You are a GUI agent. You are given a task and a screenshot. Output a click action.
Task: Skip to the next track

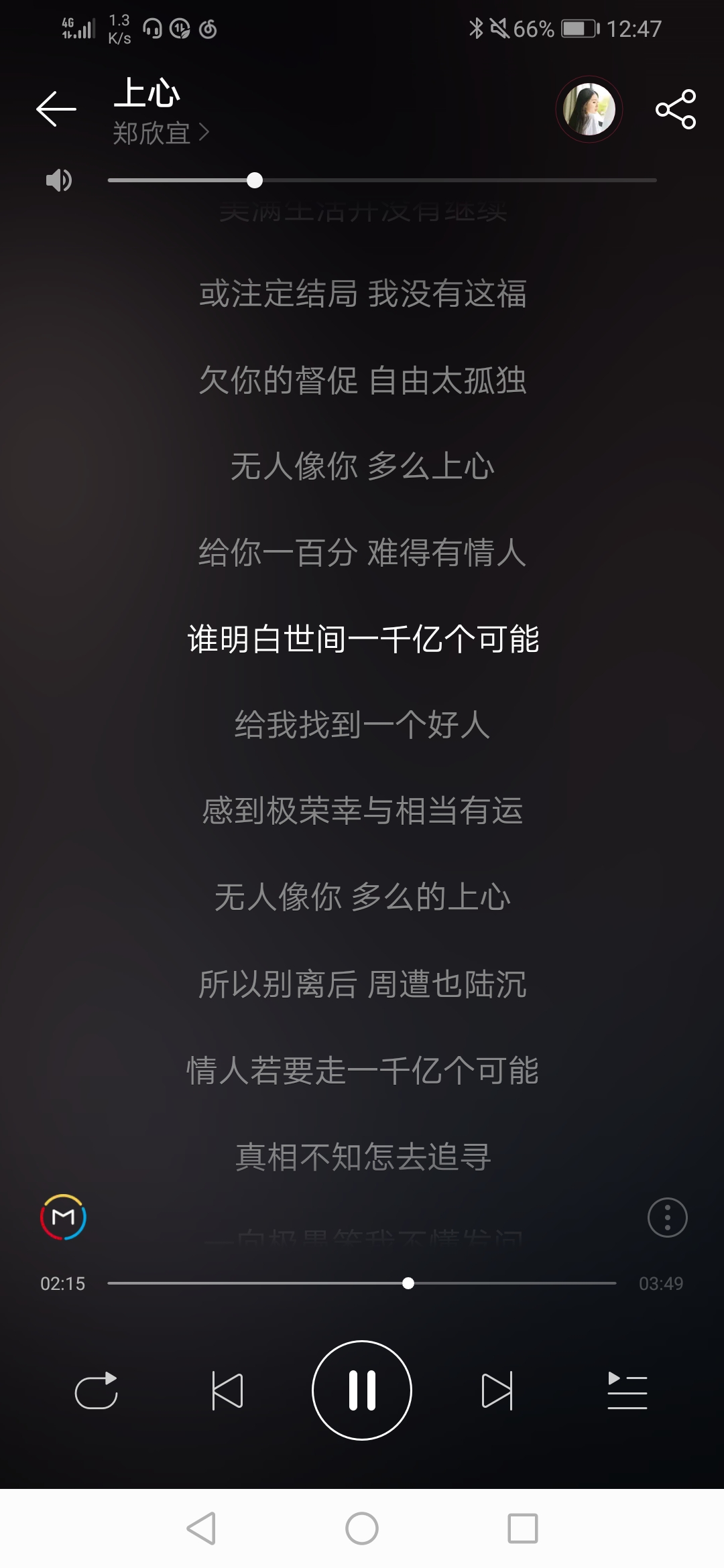pyautogui.click(x=497, y=1390)
